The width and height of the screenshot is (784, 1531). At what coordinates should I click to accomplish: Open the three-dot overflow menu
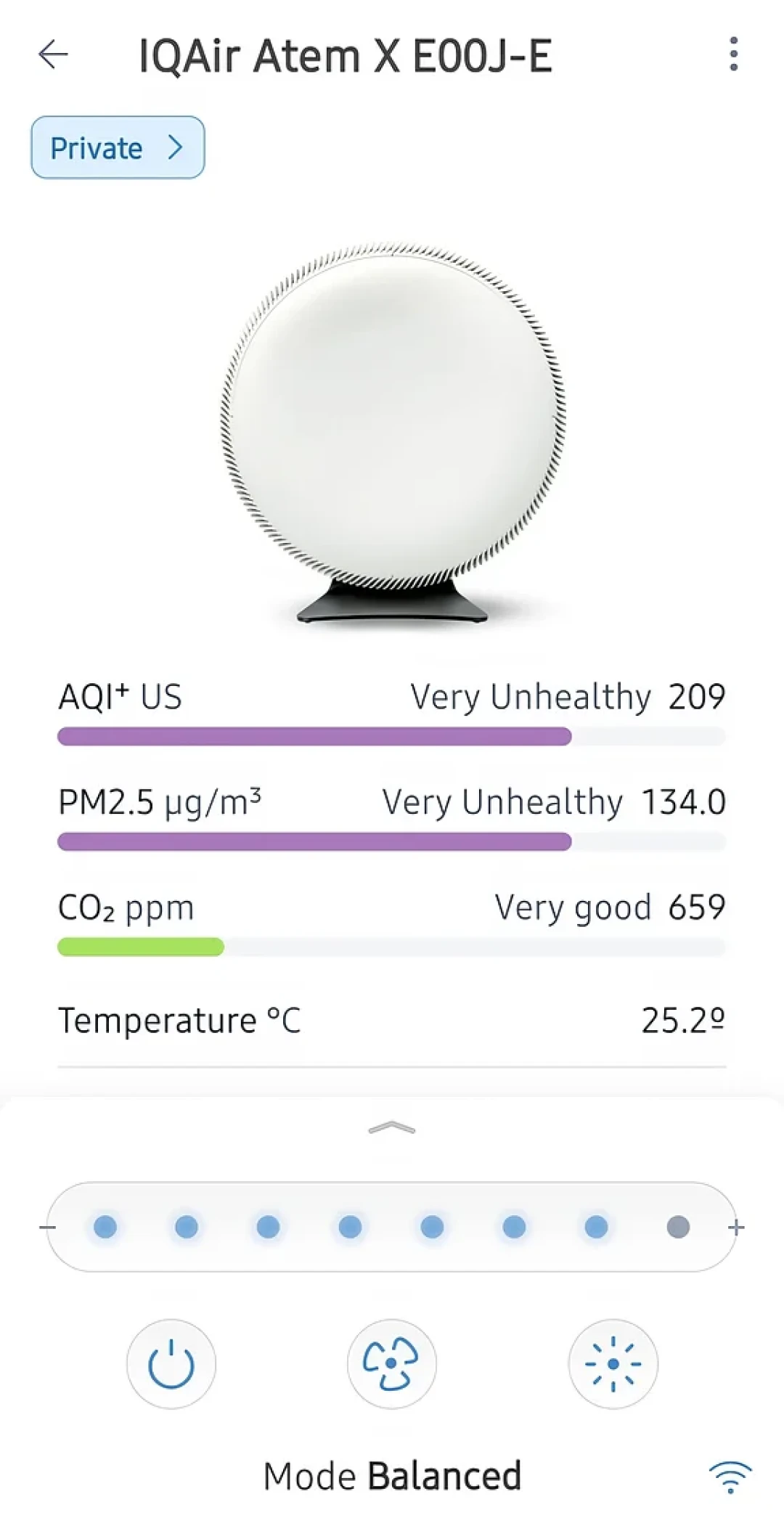click(x=734, y=54)
